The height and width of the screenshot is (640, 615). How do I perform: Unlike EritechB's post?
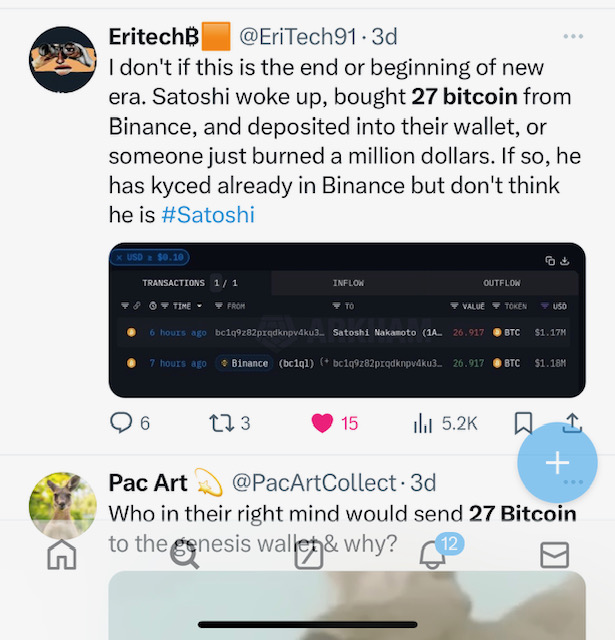coord(322,423)
